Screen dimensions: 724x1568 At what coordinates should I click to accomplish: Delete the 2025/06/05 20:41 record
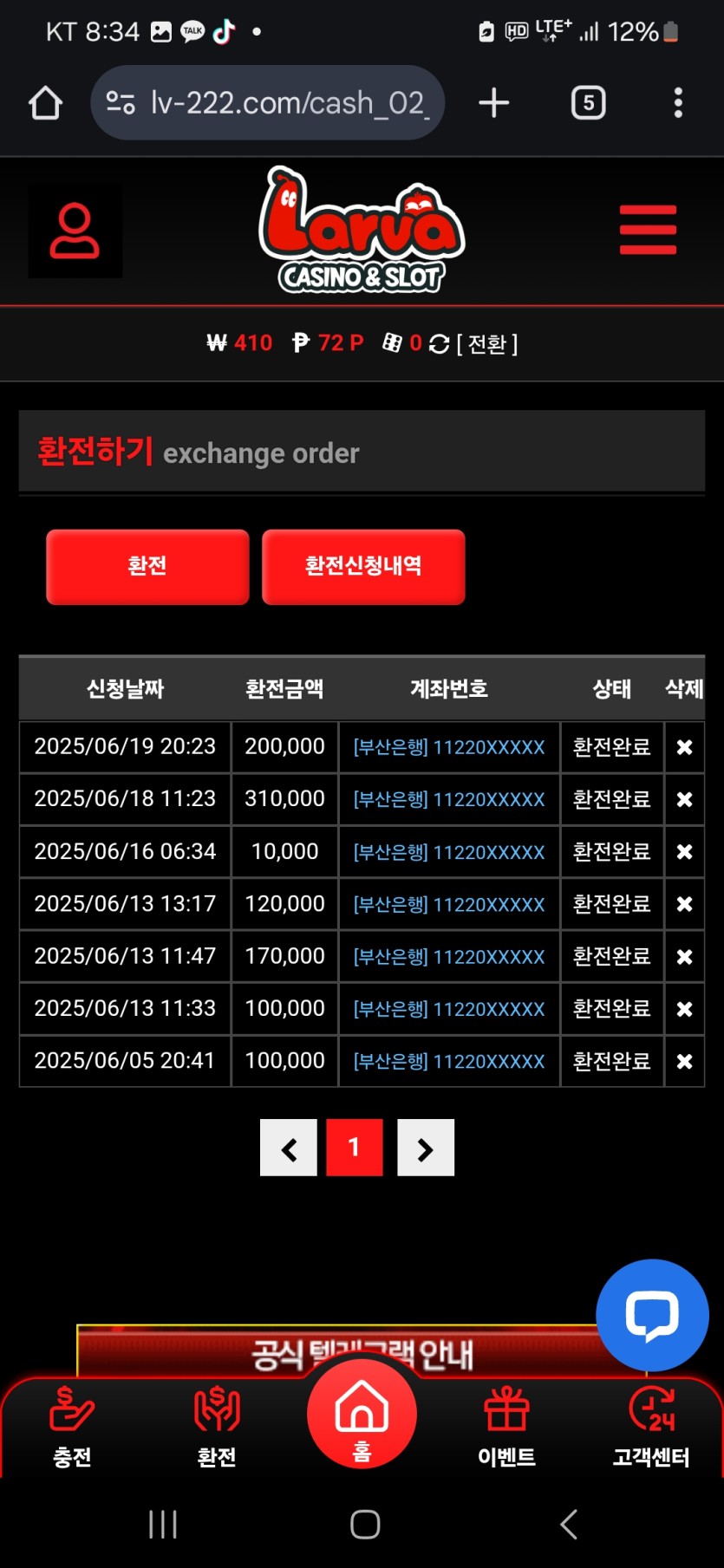[x=684, y=1061]
